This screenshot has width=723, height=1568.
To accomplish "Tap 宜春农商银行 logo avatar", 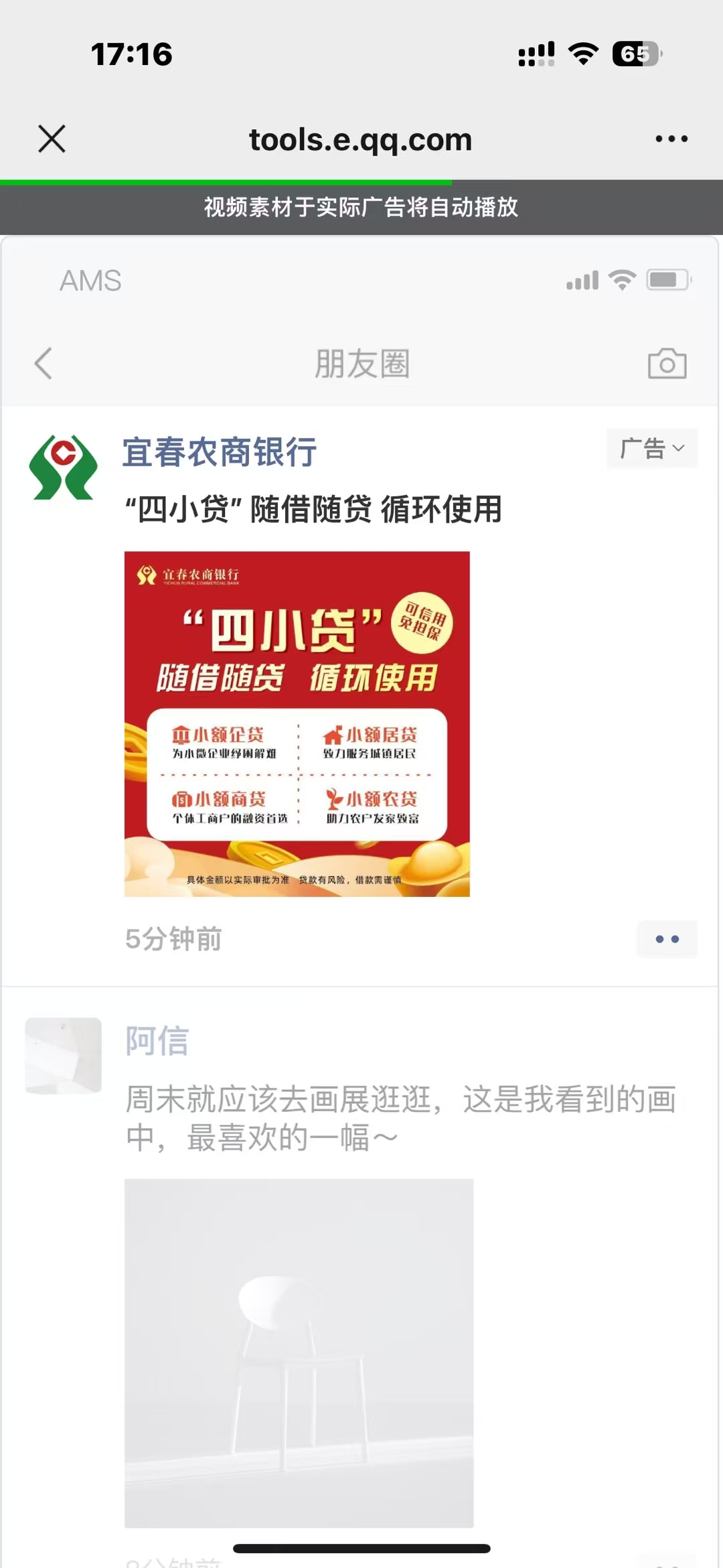I will click(x=63, y=468).
